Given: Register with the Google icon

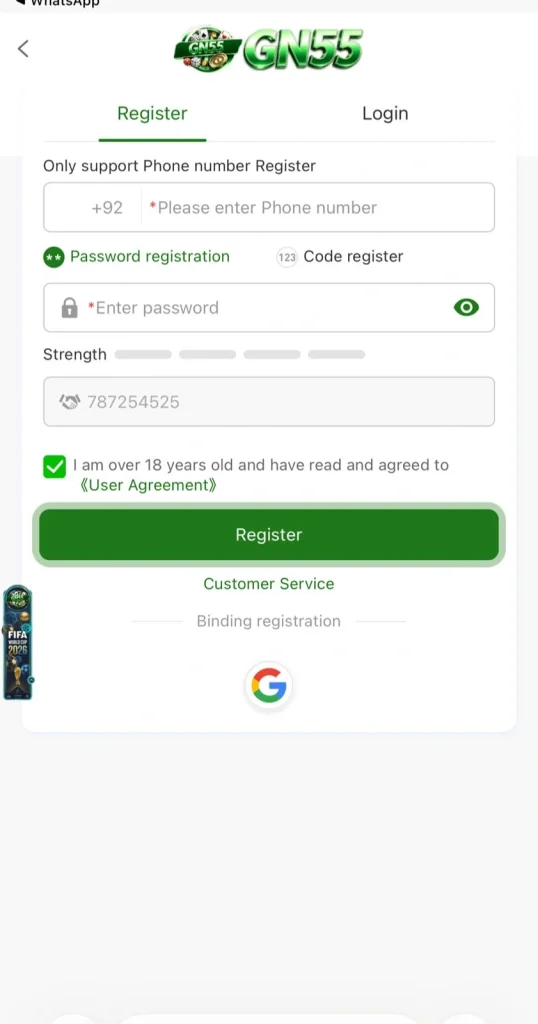Looking at the screenshot, I should coord(268,686).
